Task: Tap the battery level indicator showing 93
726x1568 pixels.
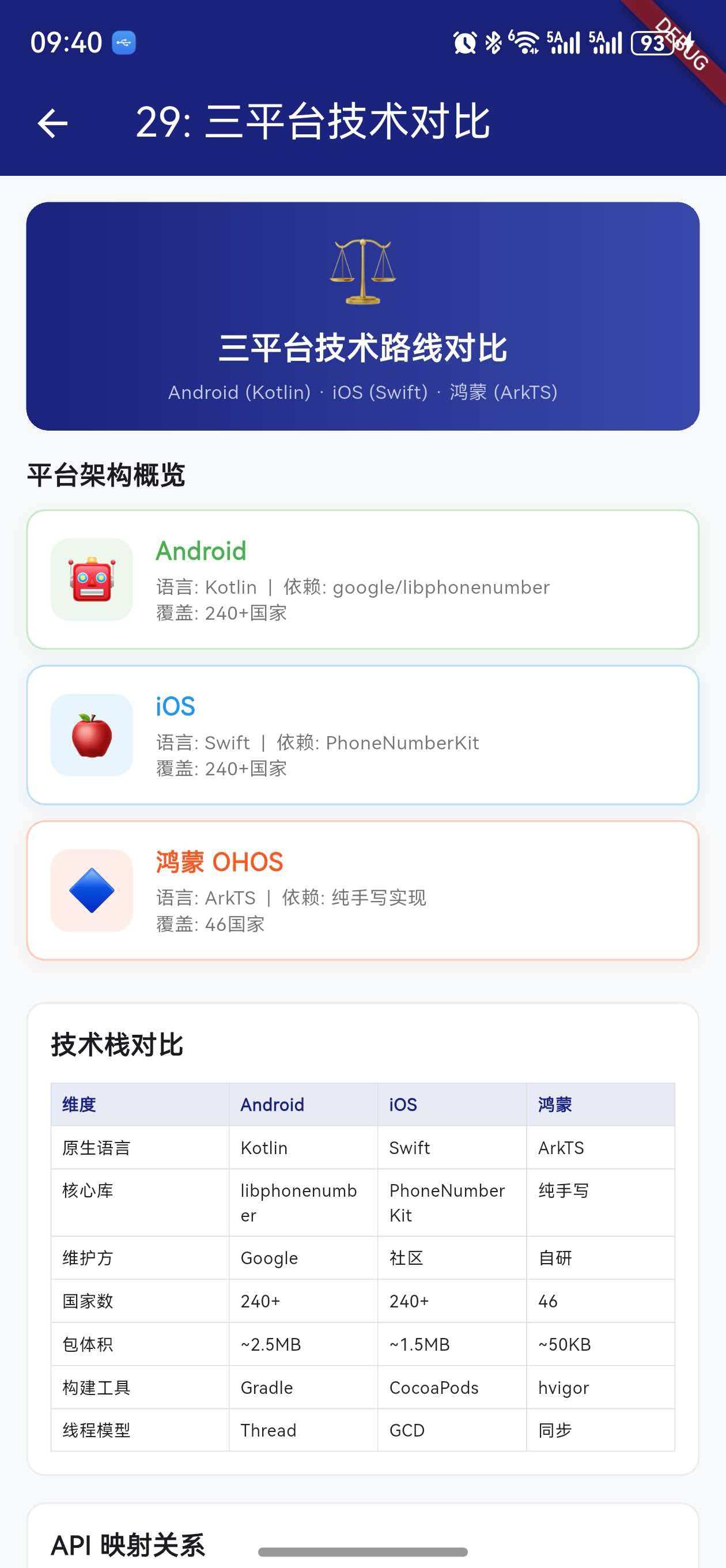Action: pyautogui.click(x=653, y=42)
